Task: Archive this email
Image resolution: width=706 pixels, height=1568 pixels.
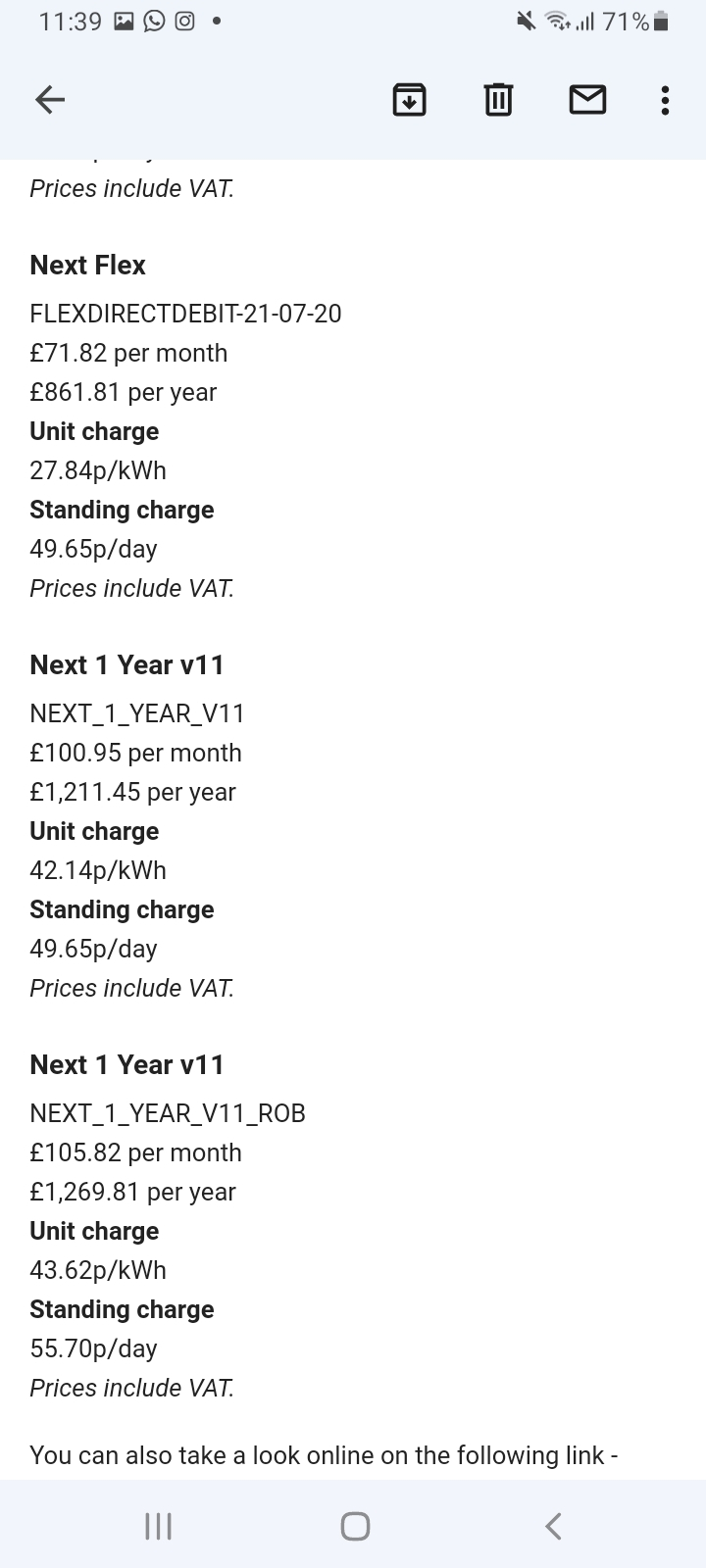Action: pos(409,99)
